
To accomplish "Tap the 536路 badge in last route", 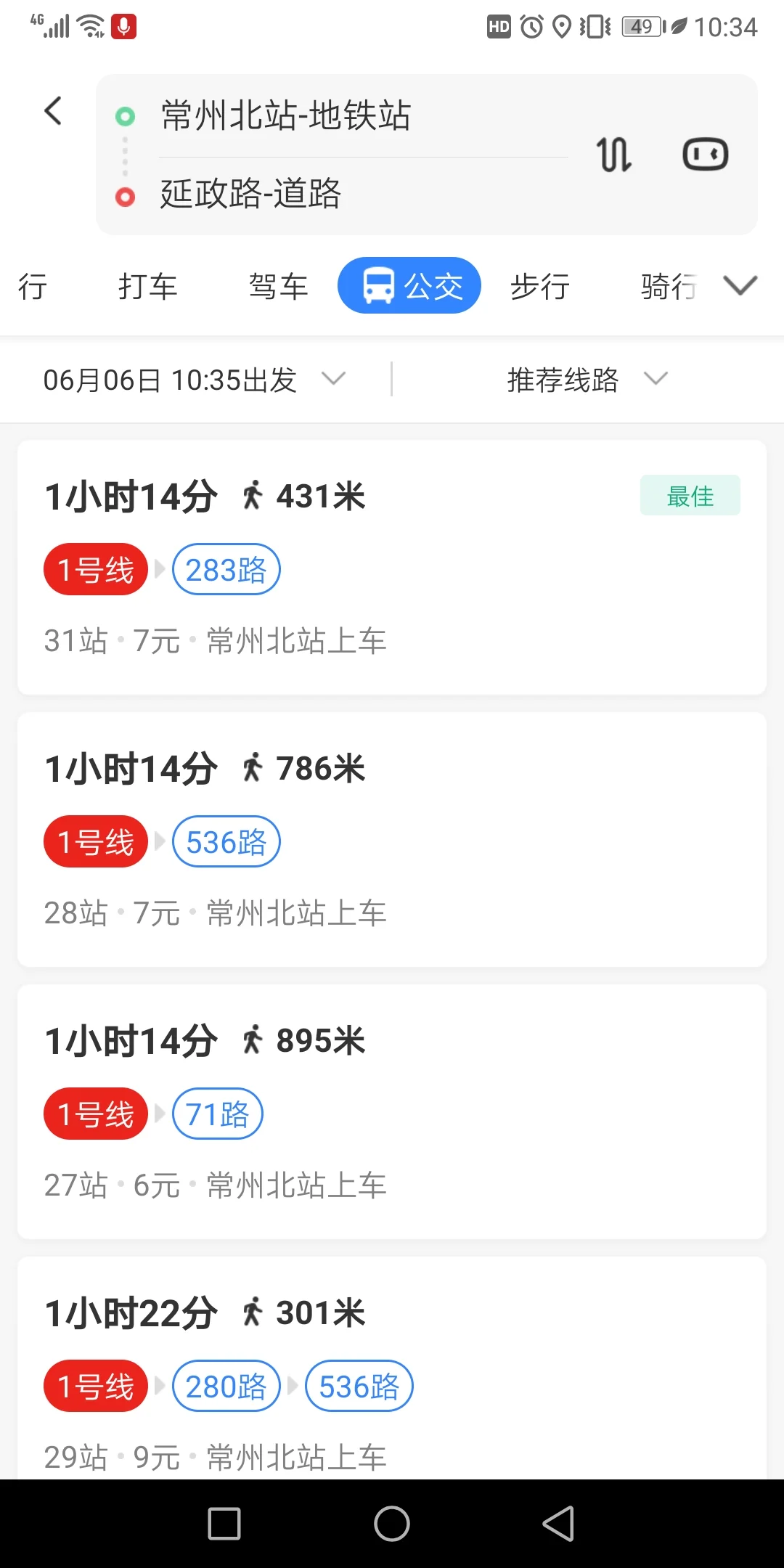I will click(359, 1385).
